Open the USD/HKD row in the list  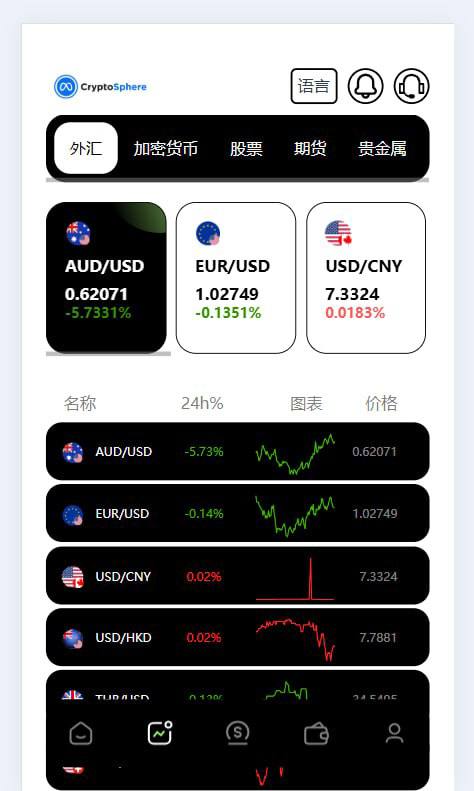tap(238, 637)
